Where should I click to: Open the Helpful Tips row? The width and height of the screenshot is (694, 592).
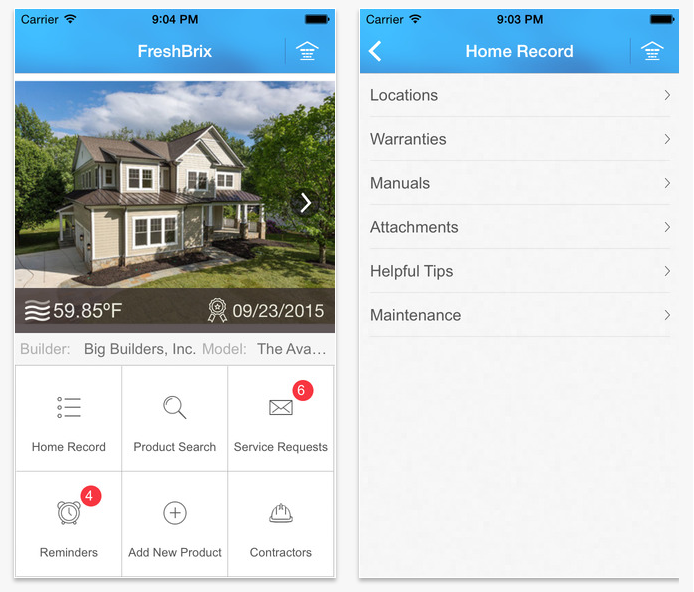pos(519,271)
